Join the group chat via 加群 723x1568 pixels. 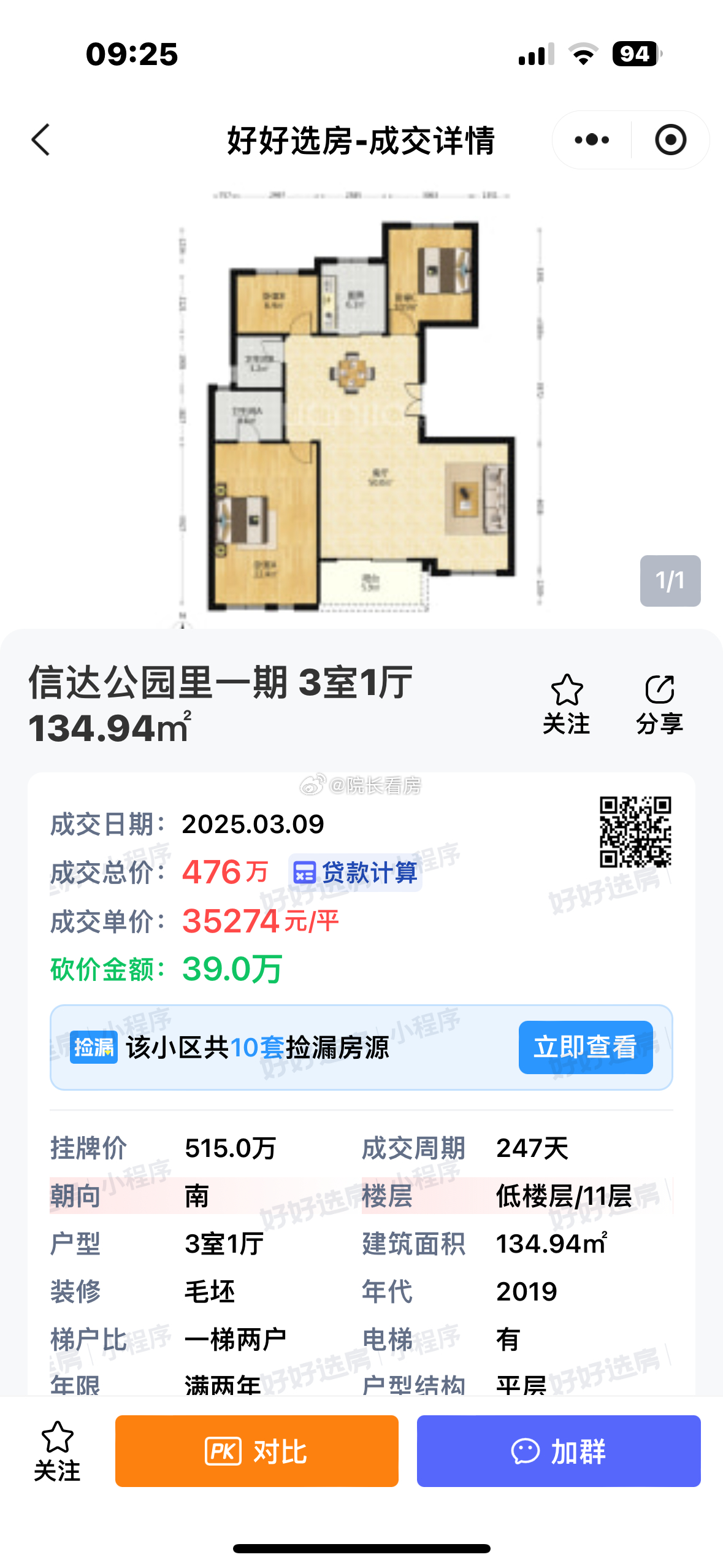[558, 1451]
